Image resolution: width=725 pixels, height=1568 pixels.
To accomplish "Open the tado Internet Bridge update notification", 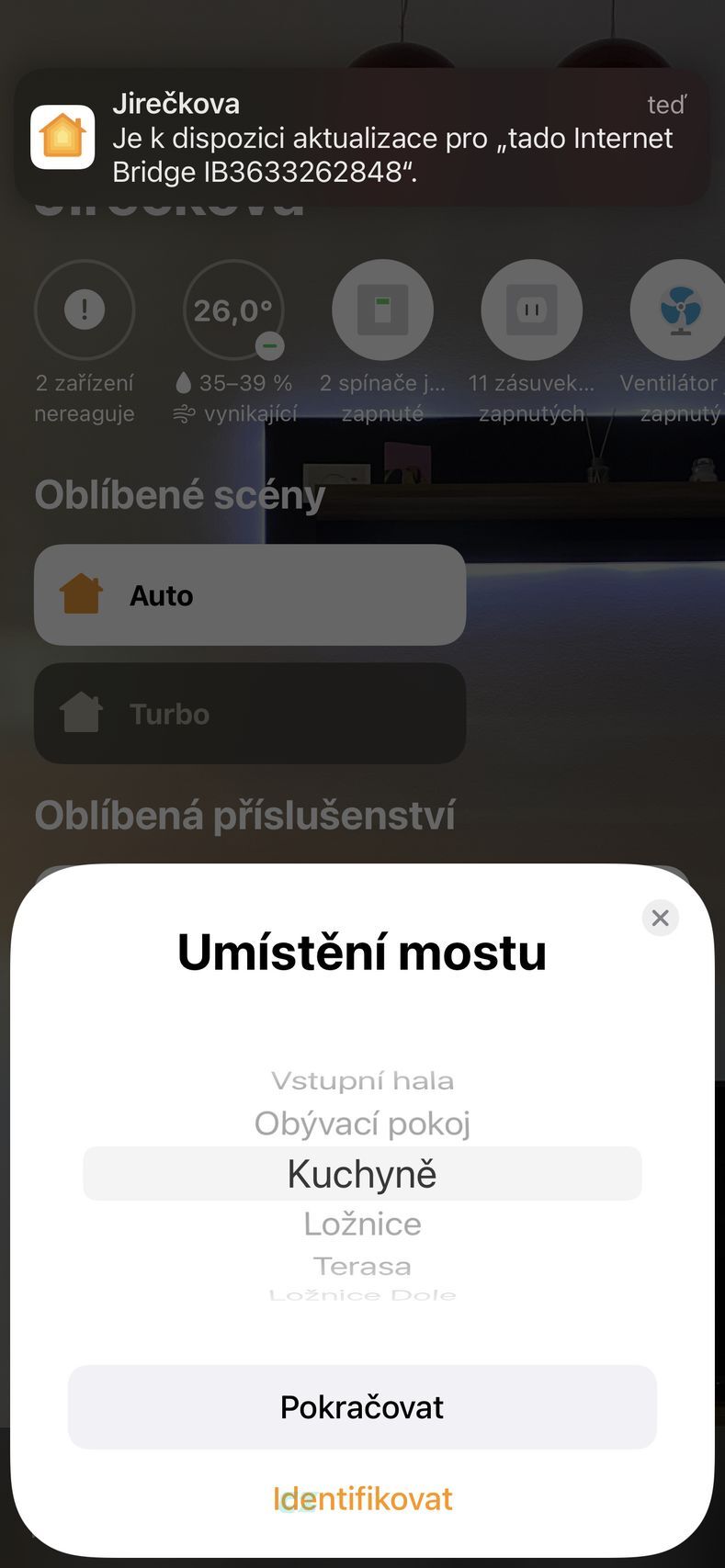I will click(x=362, y=138).
